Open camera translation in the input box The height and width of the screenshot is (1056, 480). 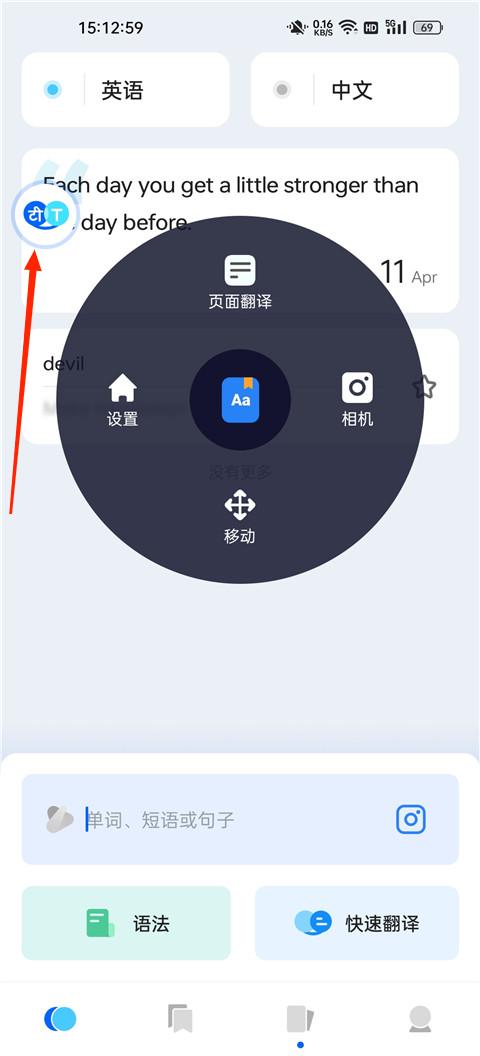(x=411, y=820)
